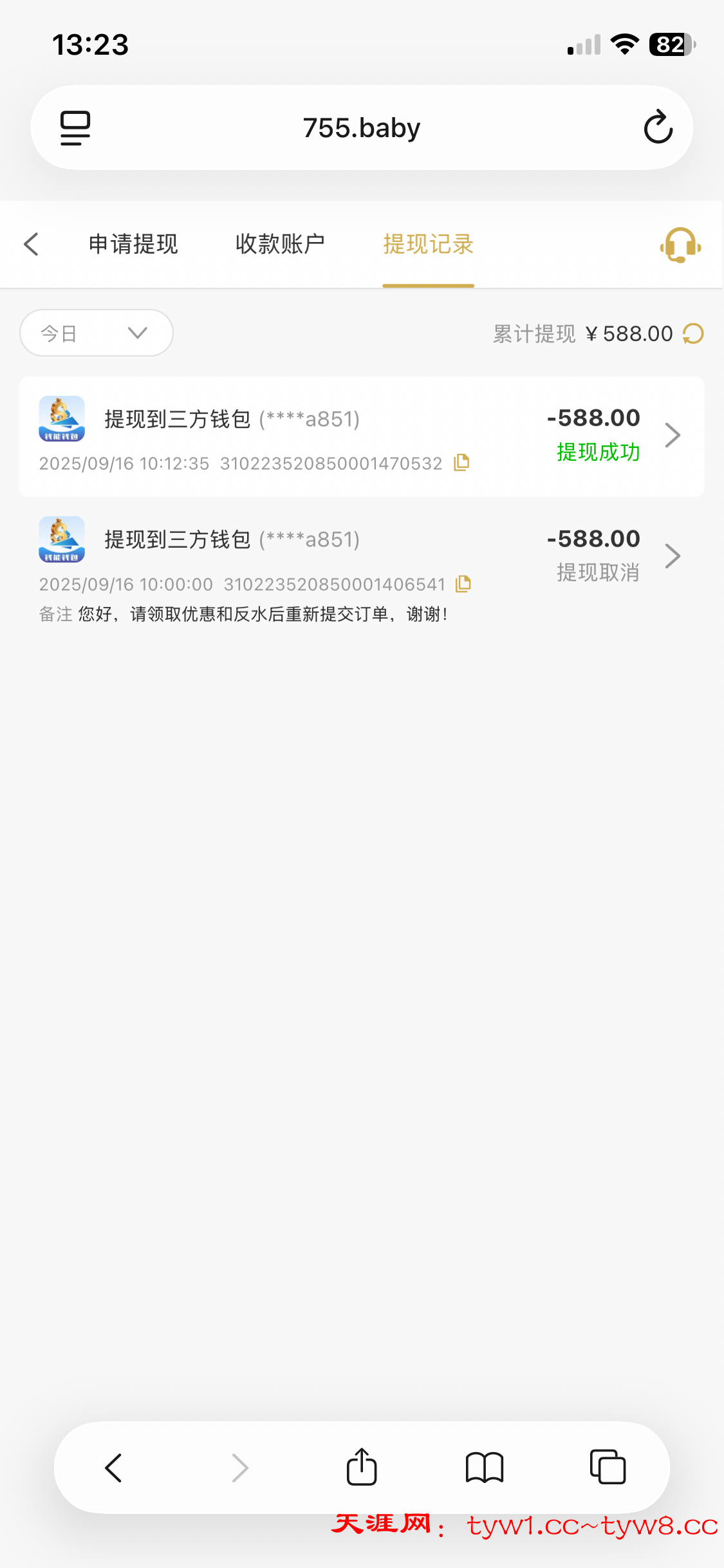This screenshot has height=1568, width=724.
Task: Copy order number ending in 406541
Action: pyautogui.click(x=463, y=583)
